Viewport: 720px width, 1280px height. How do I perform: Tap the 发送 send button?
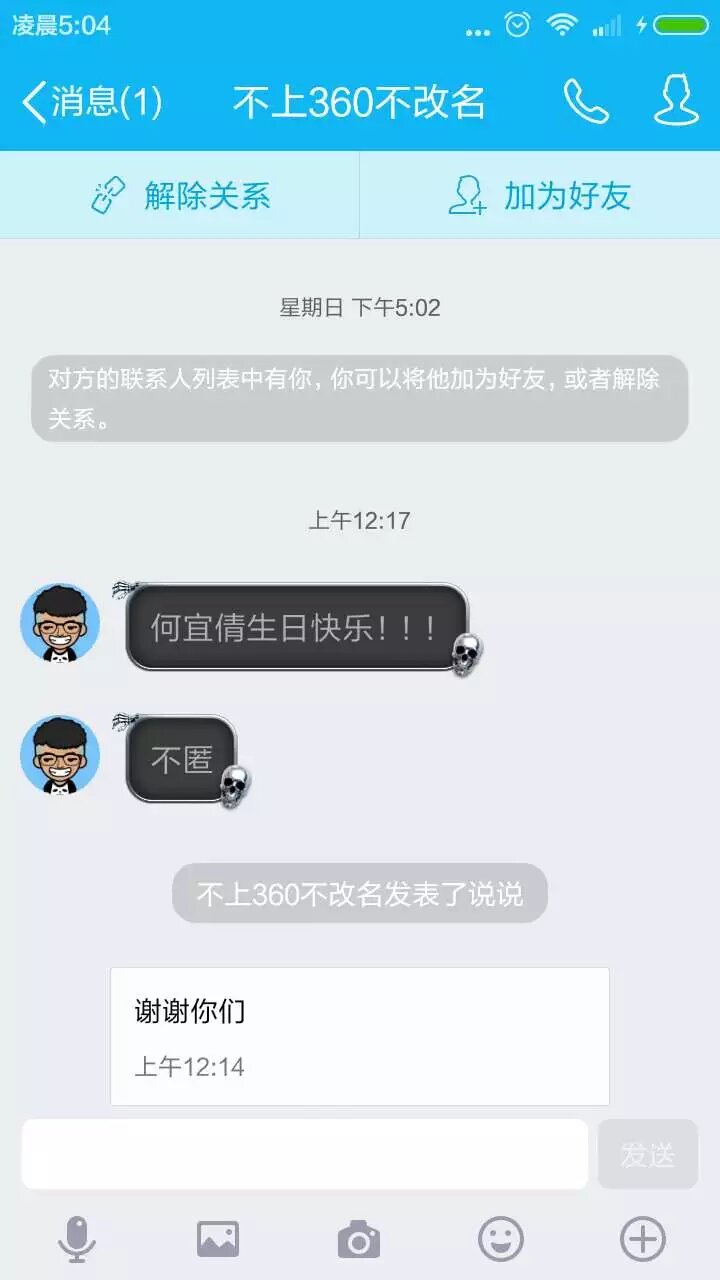tap(648, 1154)
